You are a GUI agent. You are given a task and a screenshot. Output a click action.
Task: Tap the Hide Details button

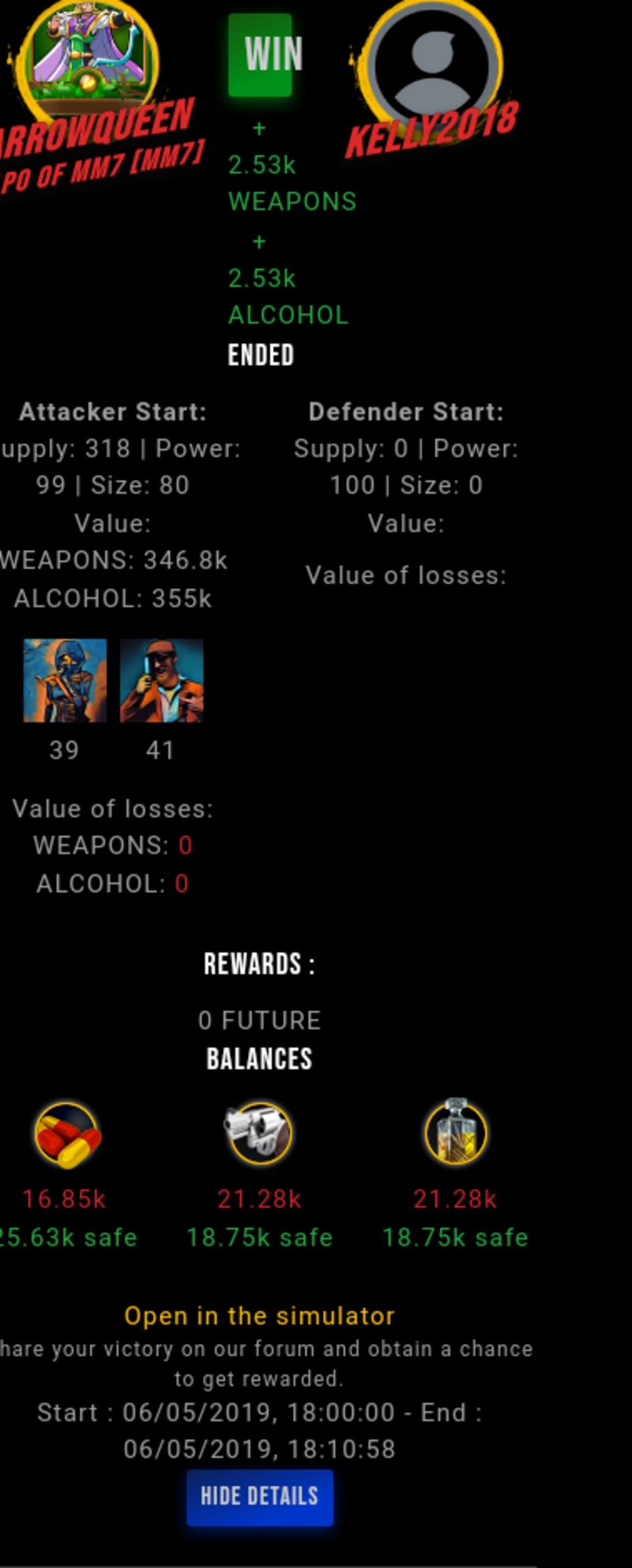(259, 1497)
